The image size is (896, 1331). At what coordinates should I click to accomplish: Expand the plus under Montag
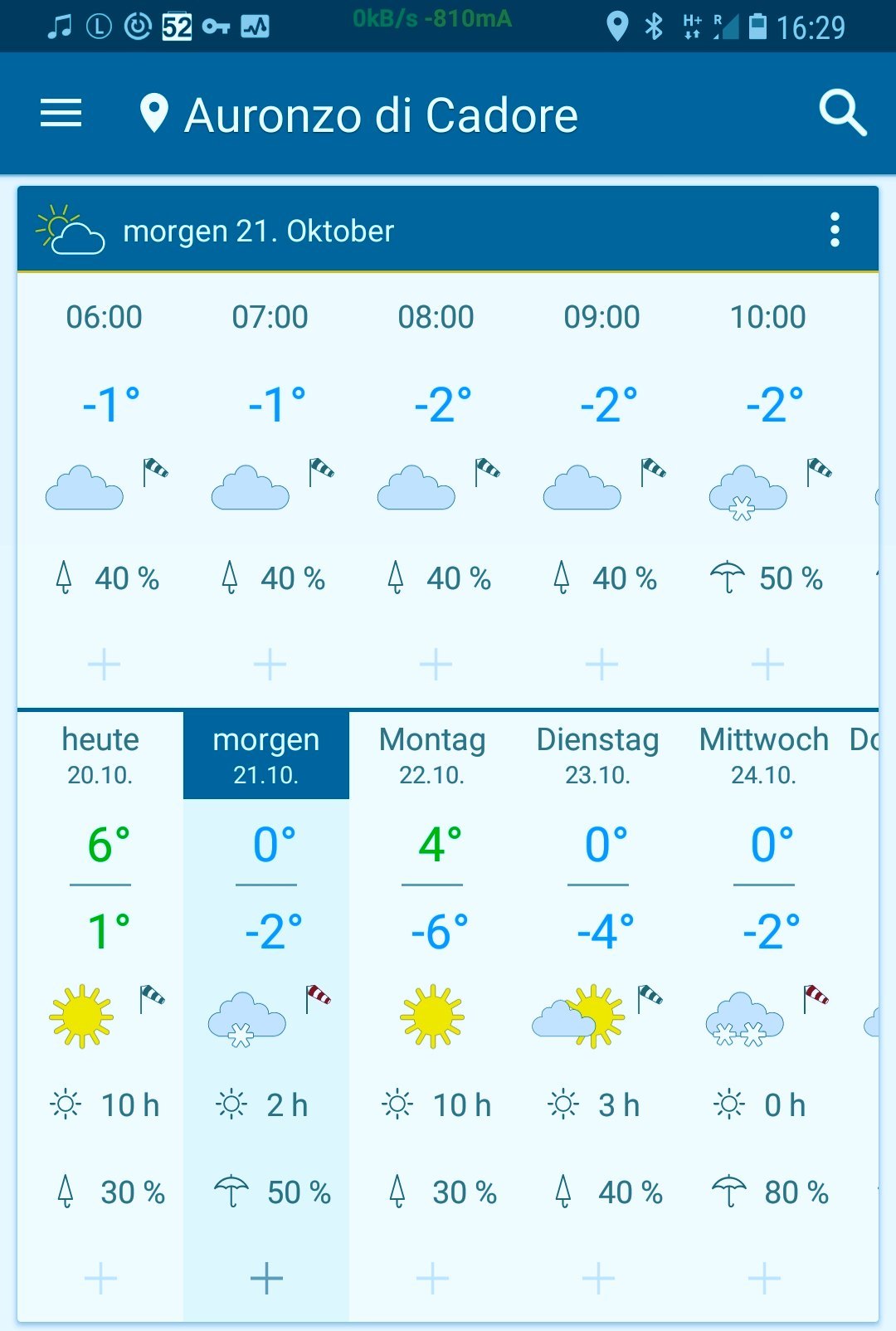pos(432,1278)
